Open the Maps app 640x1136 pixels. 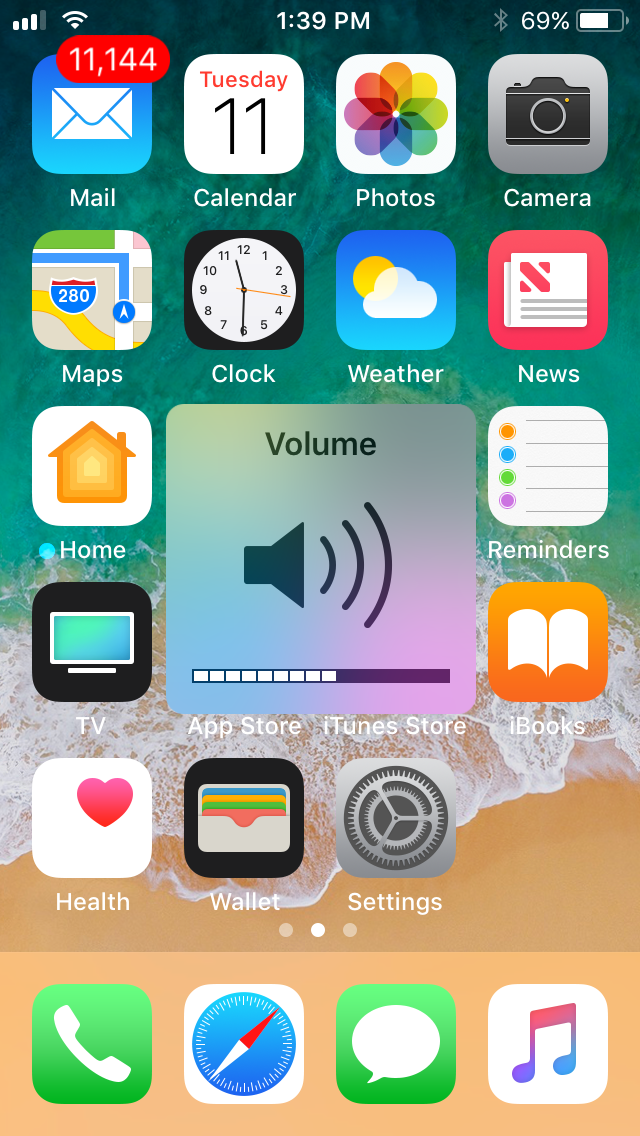click(92, 290)
